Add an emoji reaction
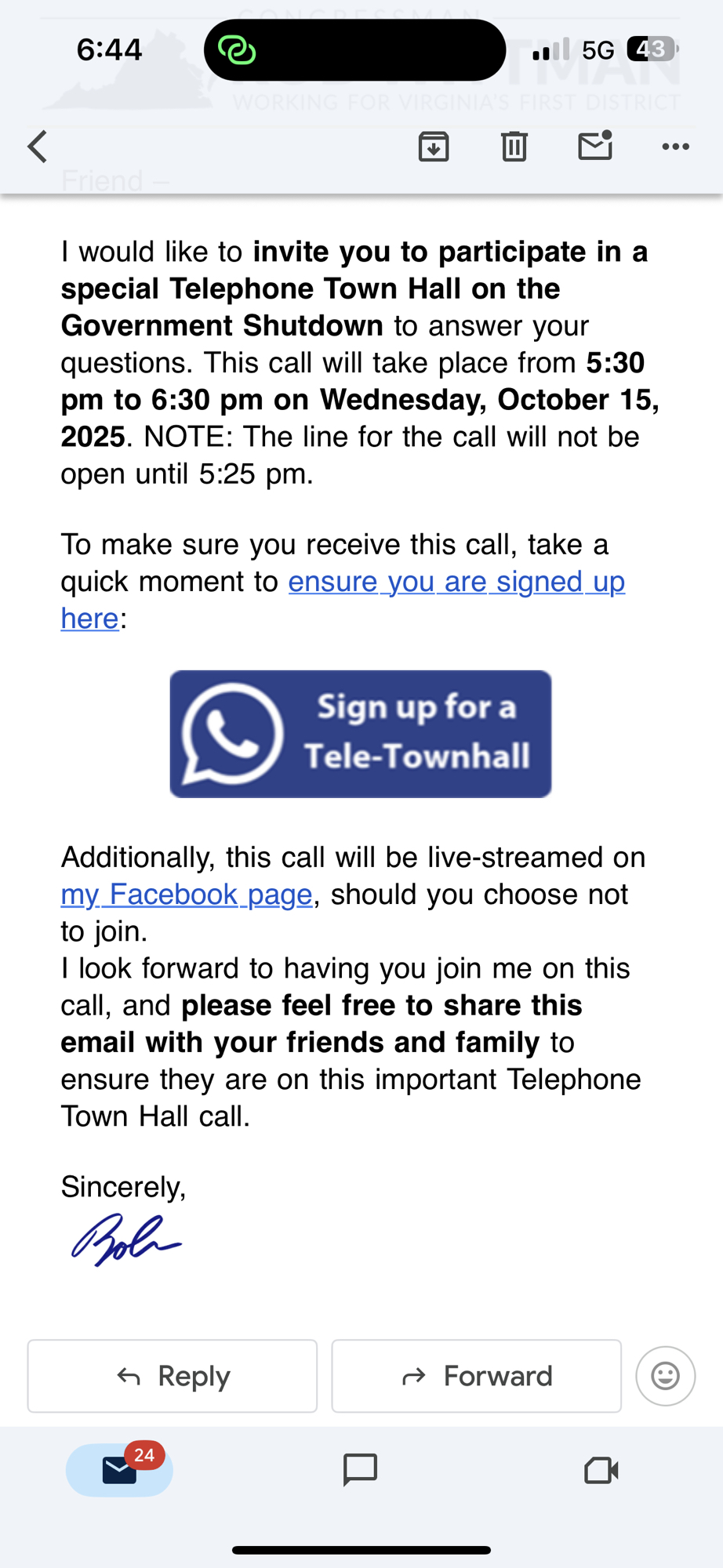 tap(665, 1376)
